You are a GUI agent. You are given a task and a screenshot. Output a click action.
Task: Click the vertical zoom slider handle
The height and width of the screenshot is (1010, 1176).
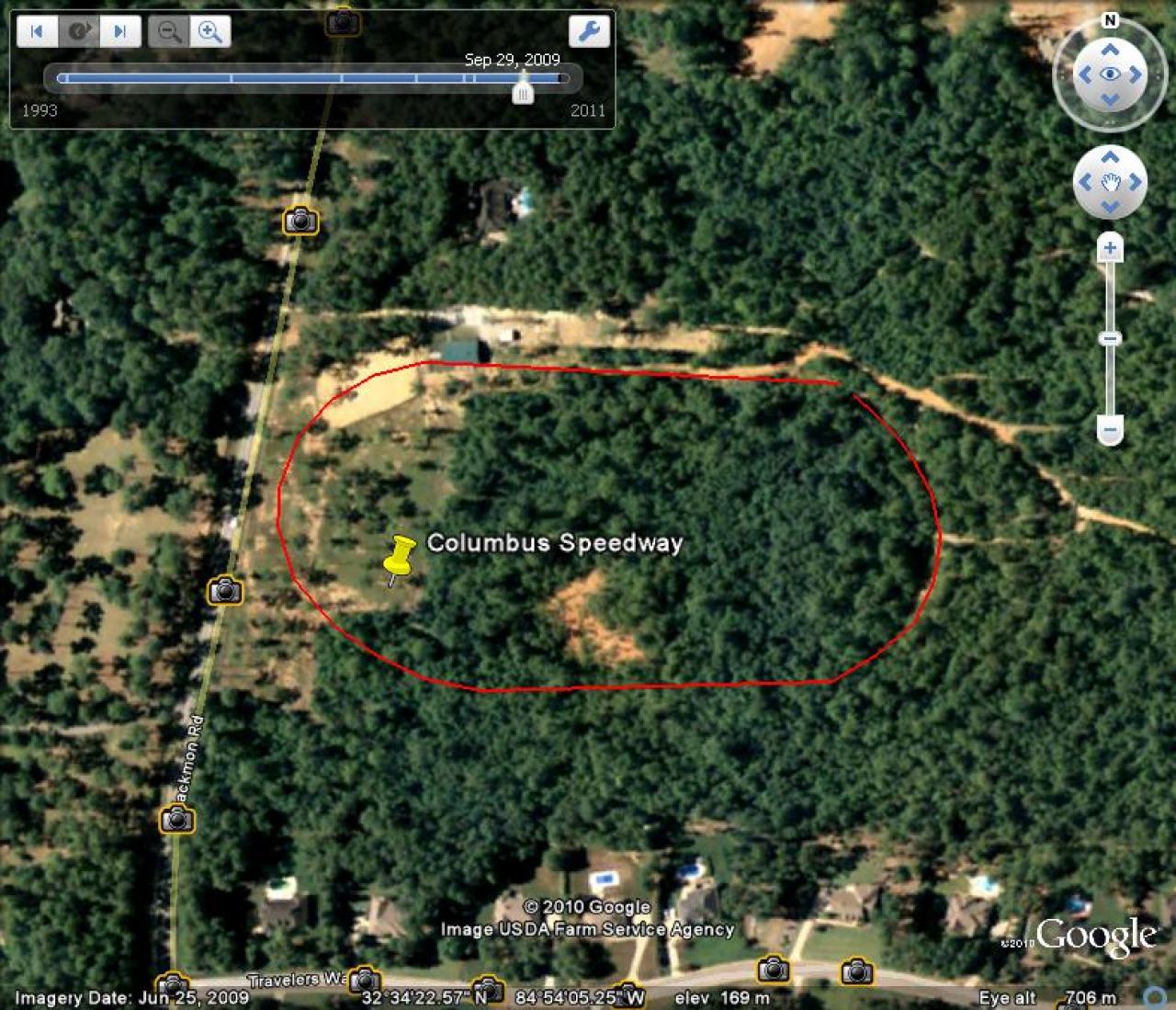pos(1110,338)
